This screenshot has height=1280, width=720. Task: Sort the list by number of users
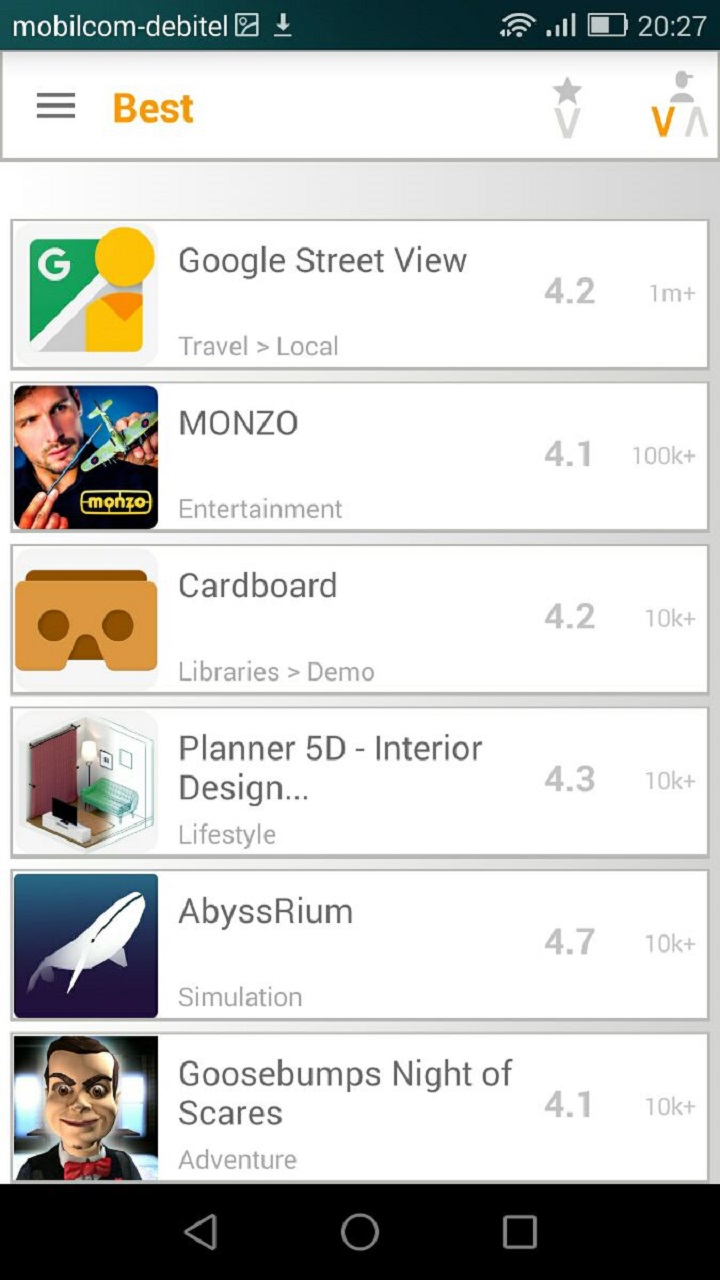(680, 105)
